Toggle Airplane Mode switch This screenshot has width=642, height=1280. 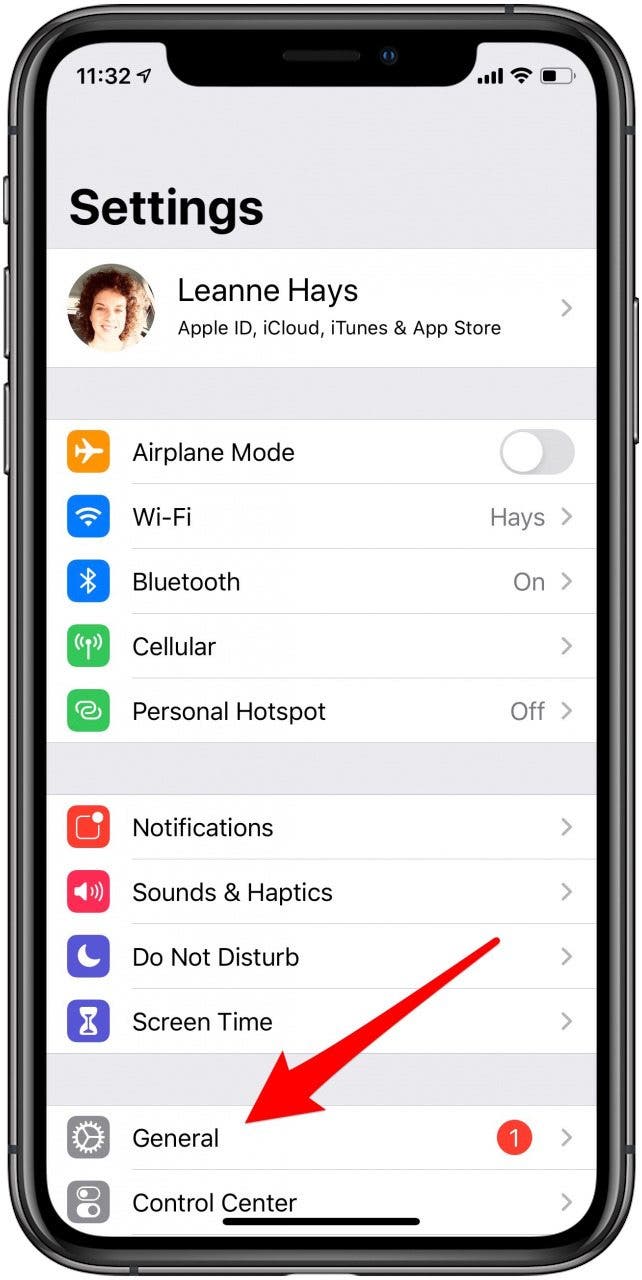pos(537,453)
